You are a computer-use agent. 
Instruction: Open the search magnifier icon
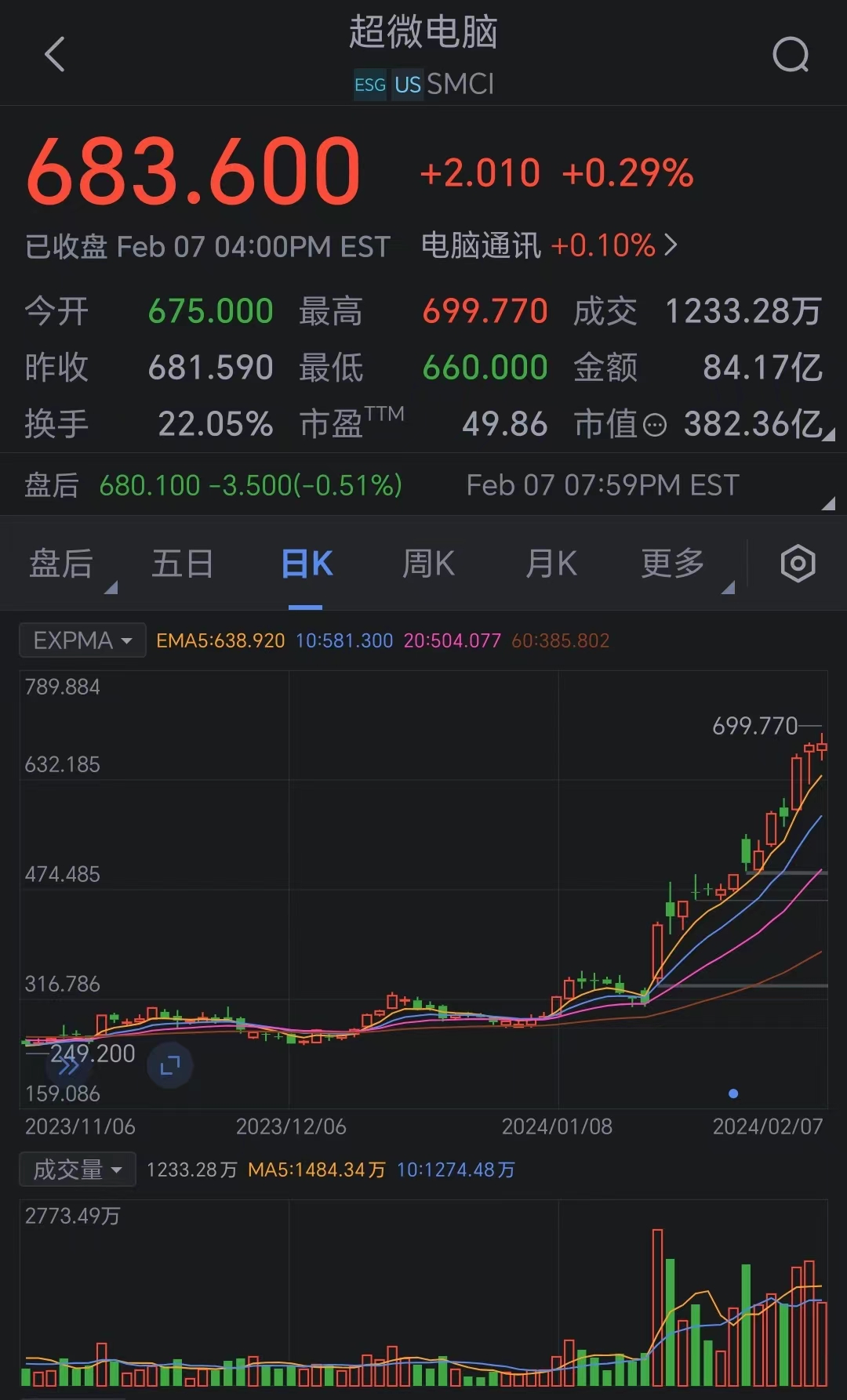click(791, 55)
